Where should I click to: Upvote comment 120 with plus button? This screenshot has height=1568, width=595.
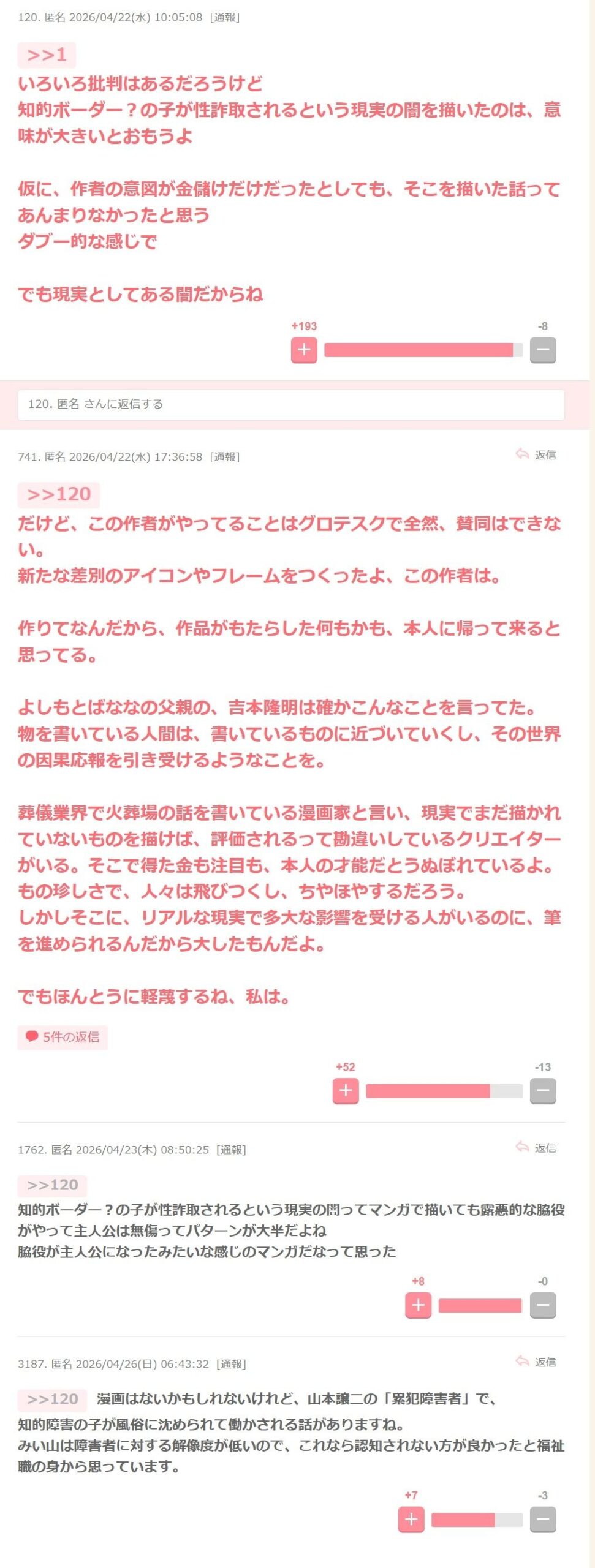click(x=304, y=350)
